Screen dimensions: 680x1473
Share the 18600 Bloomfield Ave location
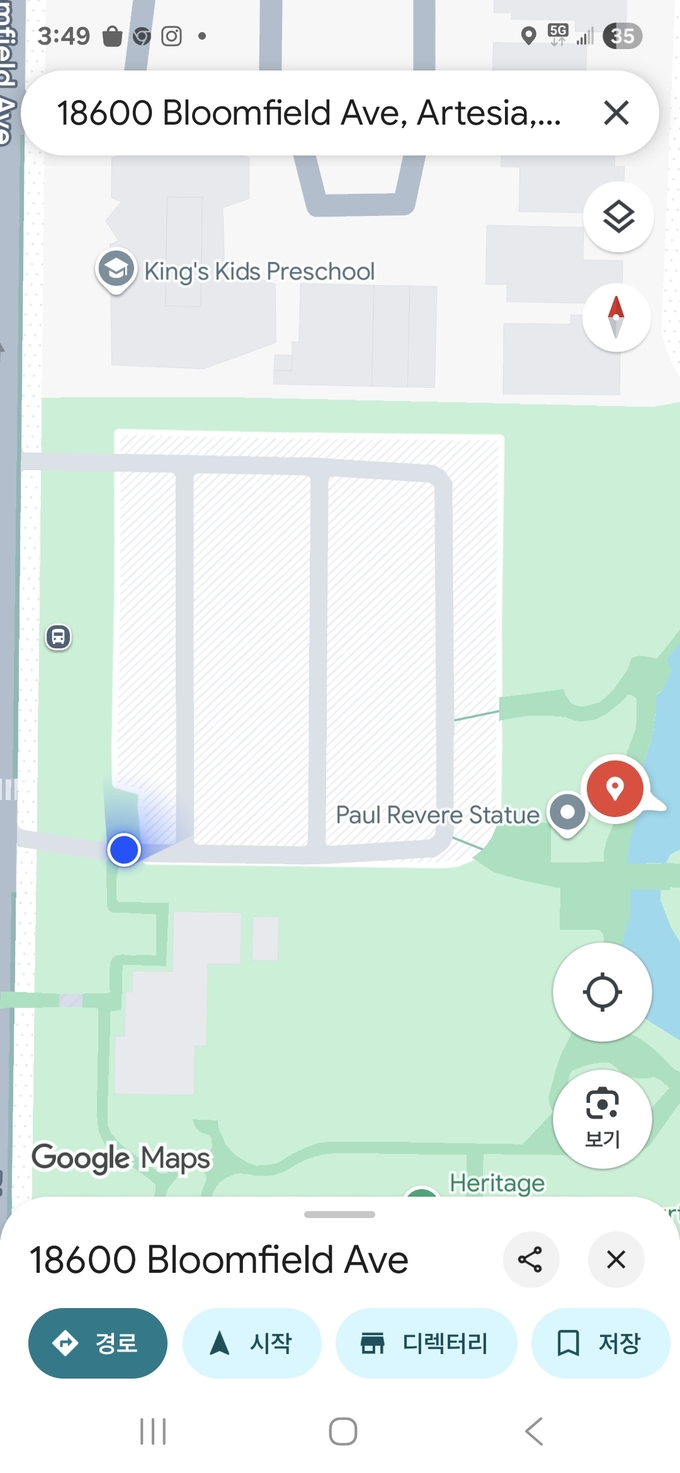[530, 1259]
